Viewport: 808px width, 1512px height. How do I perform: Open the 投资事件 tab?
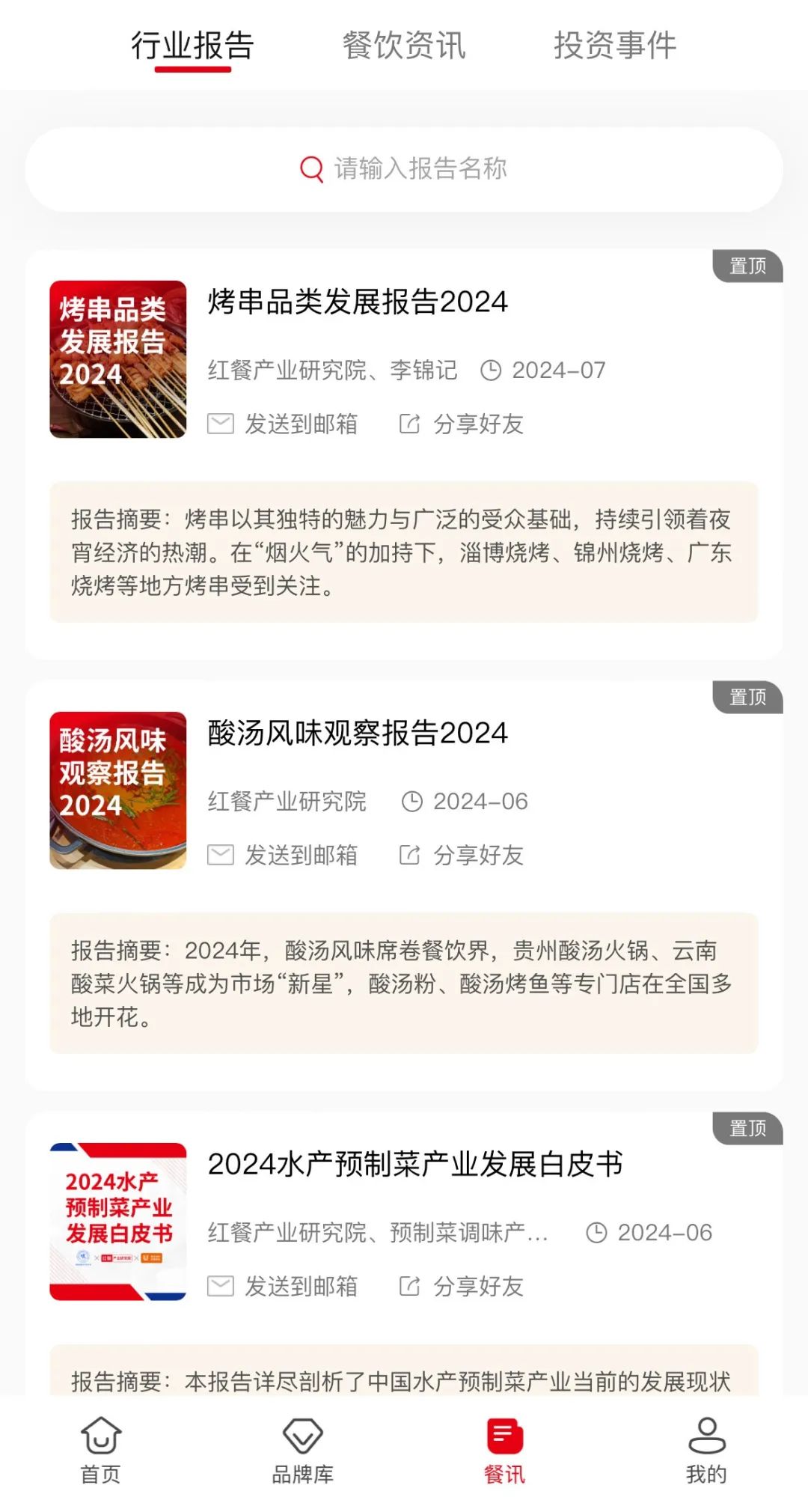click(613, 45)
